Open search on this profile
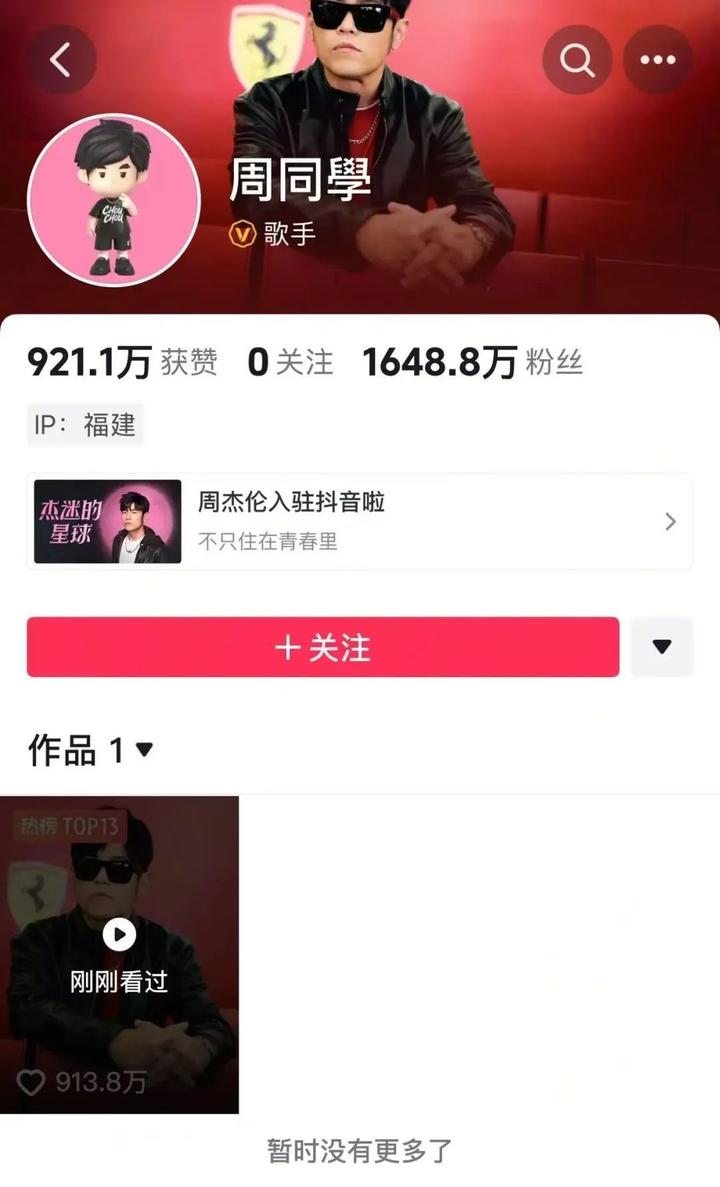This screenshot has width=720, height=1187. click(x=577, y=60)
